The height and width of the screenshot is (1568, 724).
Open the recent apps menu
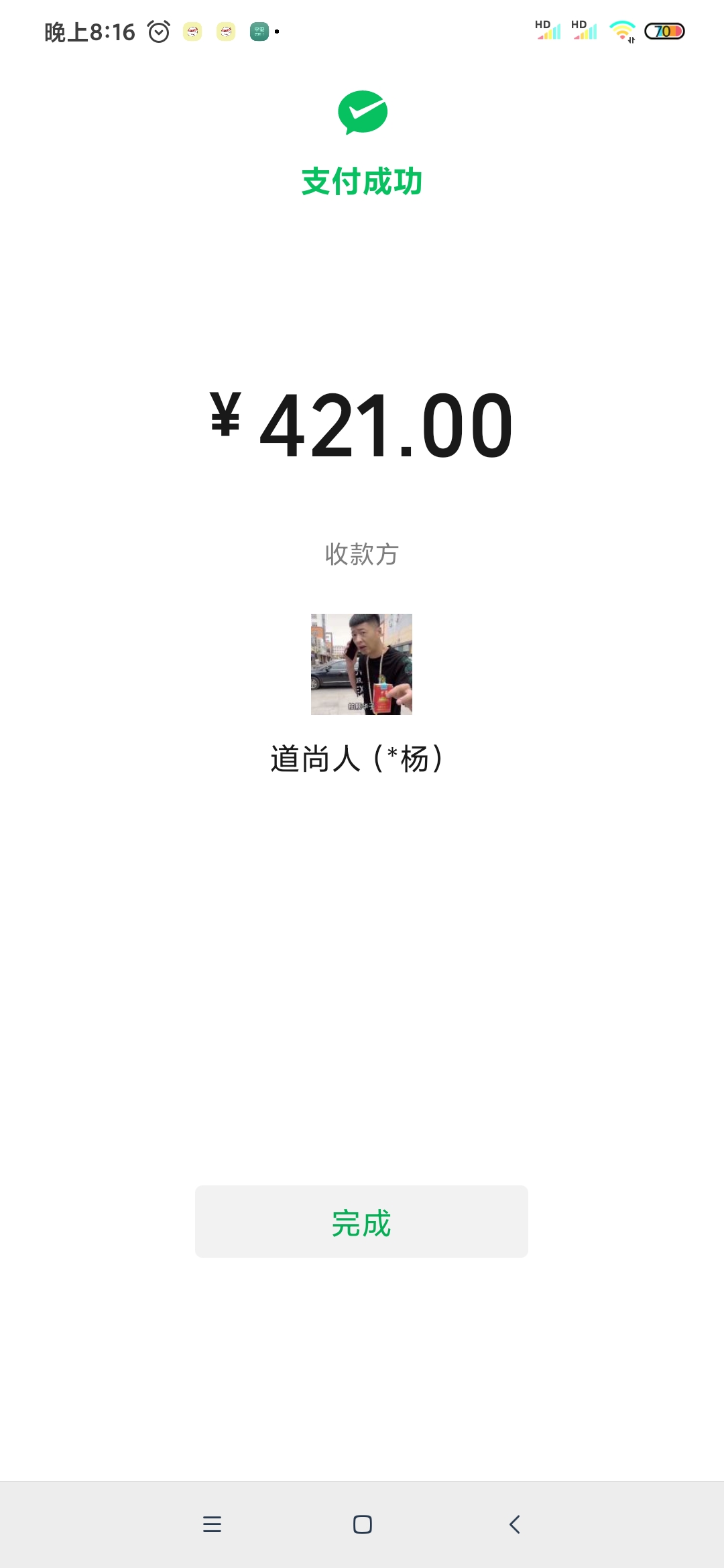pos(212,1524)
